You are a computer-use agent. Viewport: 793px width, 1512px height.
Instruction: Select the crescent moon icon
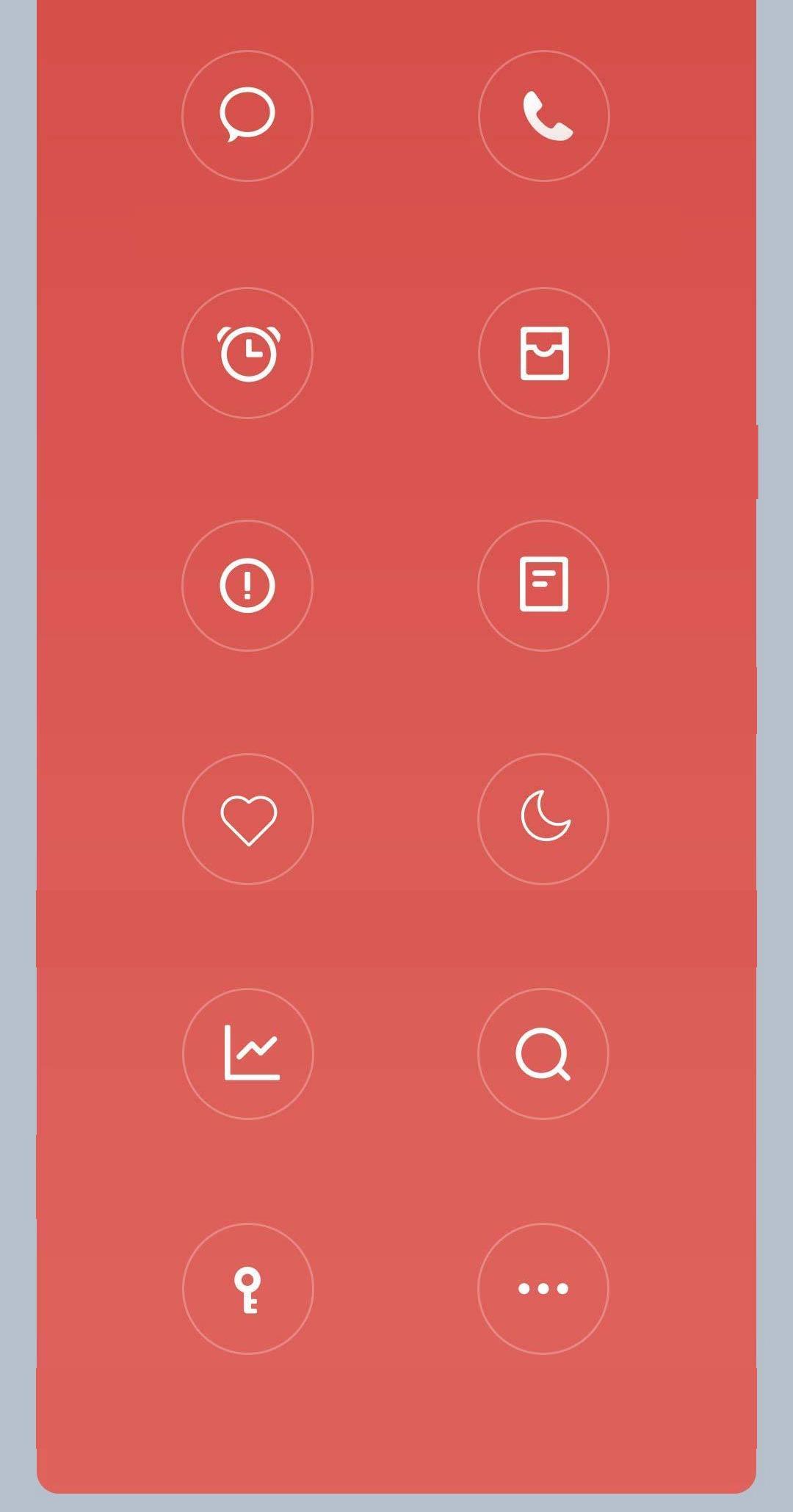[543, 818]
